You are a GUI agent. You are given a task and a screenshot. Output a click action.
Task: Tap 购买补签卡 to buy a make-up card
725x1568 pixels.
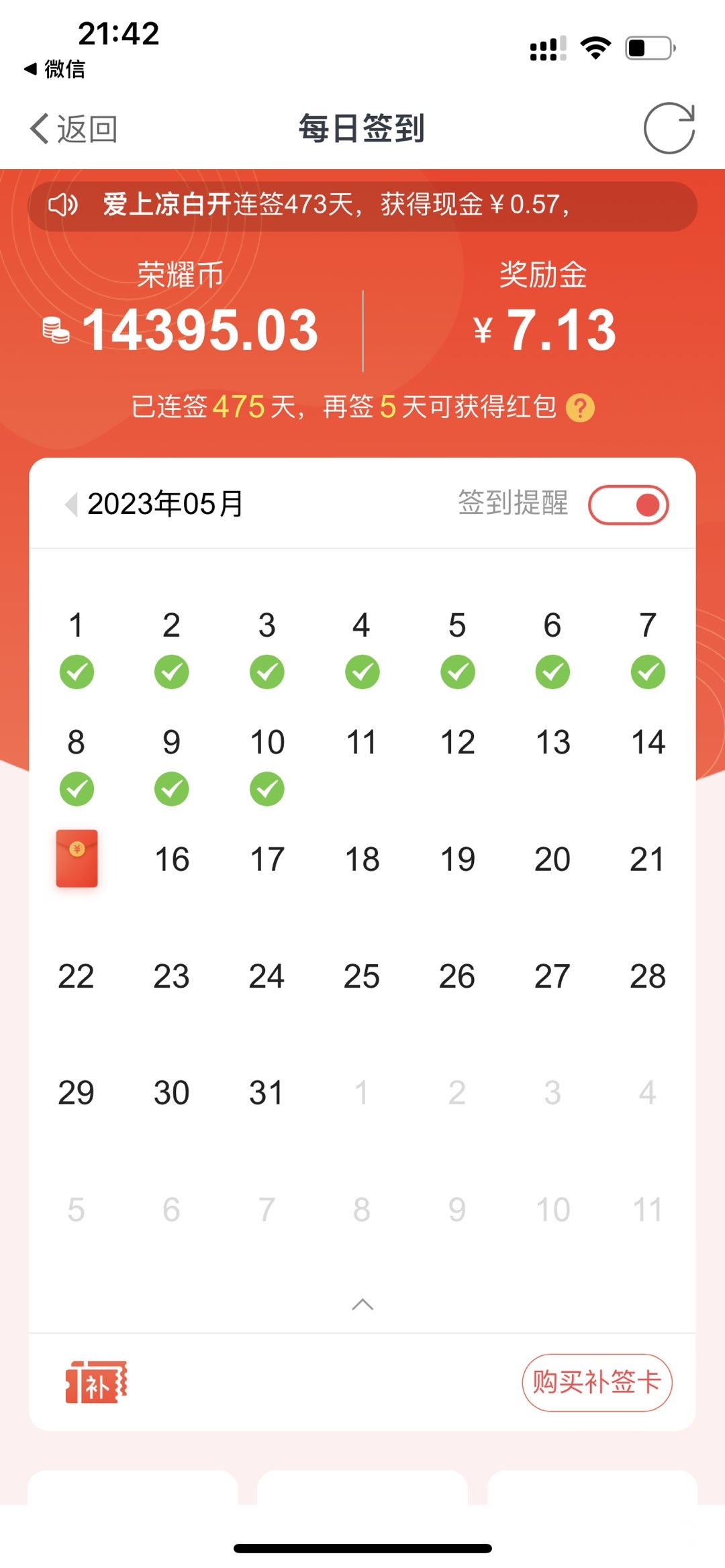coord(596,1382)
